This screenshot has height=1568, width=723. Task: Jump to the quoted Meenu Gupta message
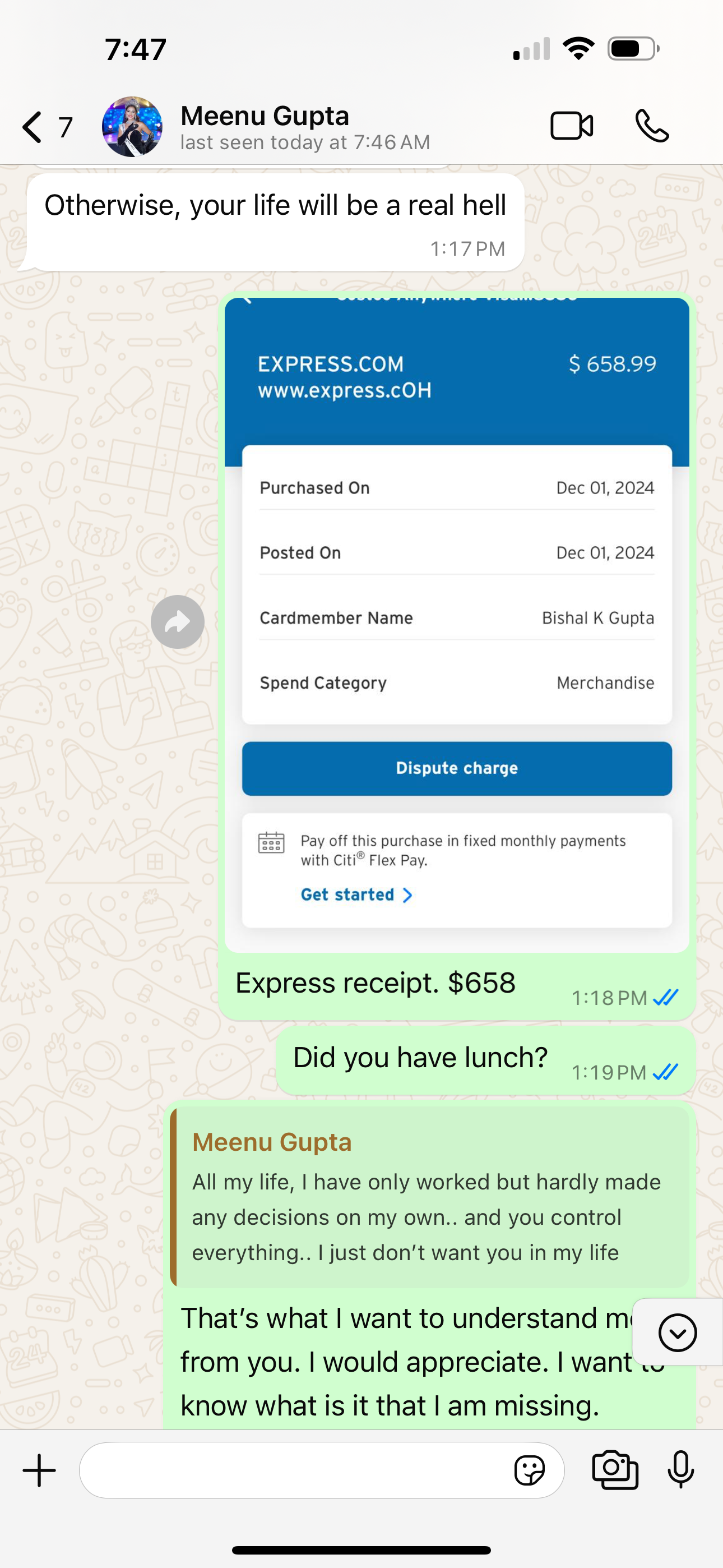(x=429, y=1197)
